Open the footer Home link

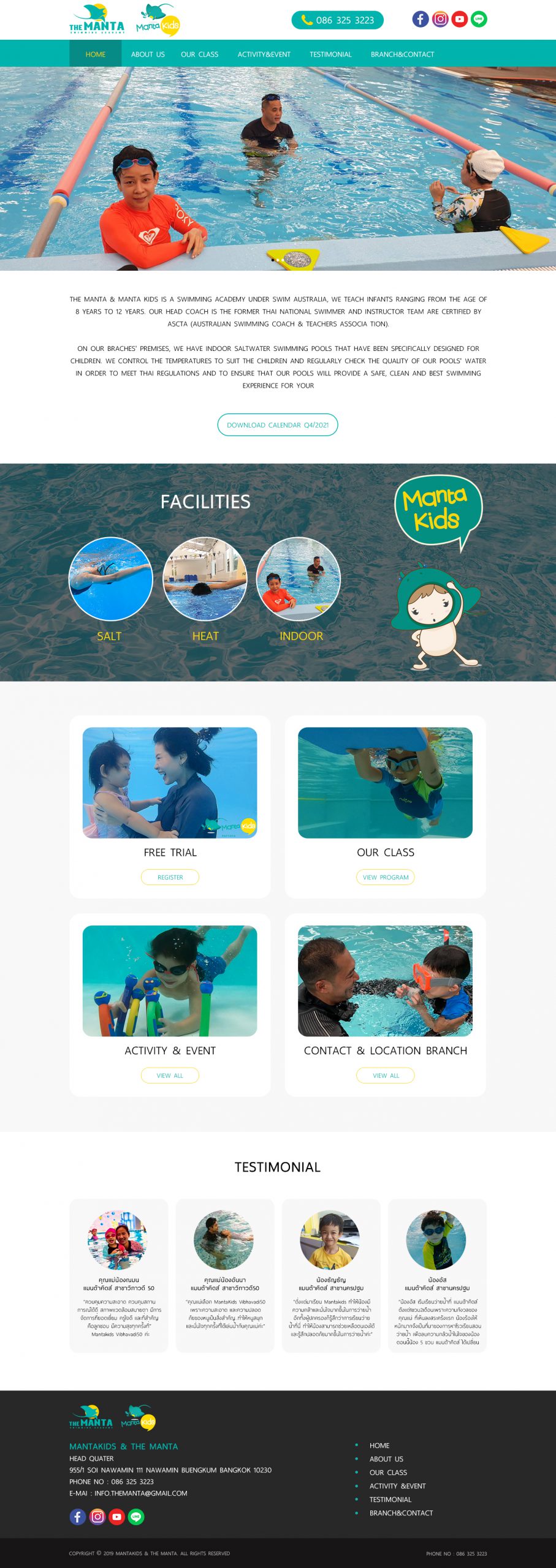click(379, 1445)
